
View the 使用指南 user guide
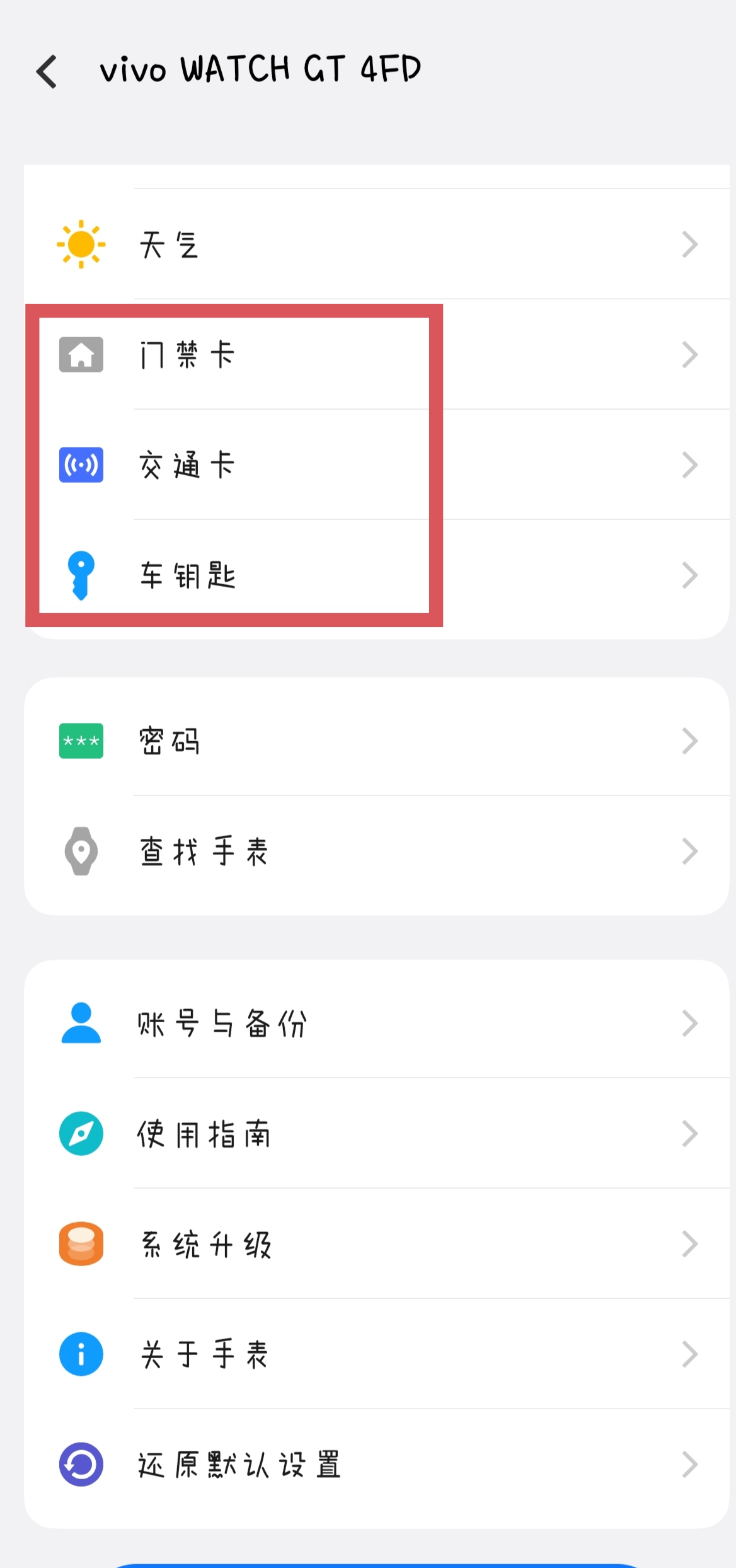pyautogui.click(x=376, y=1134)
